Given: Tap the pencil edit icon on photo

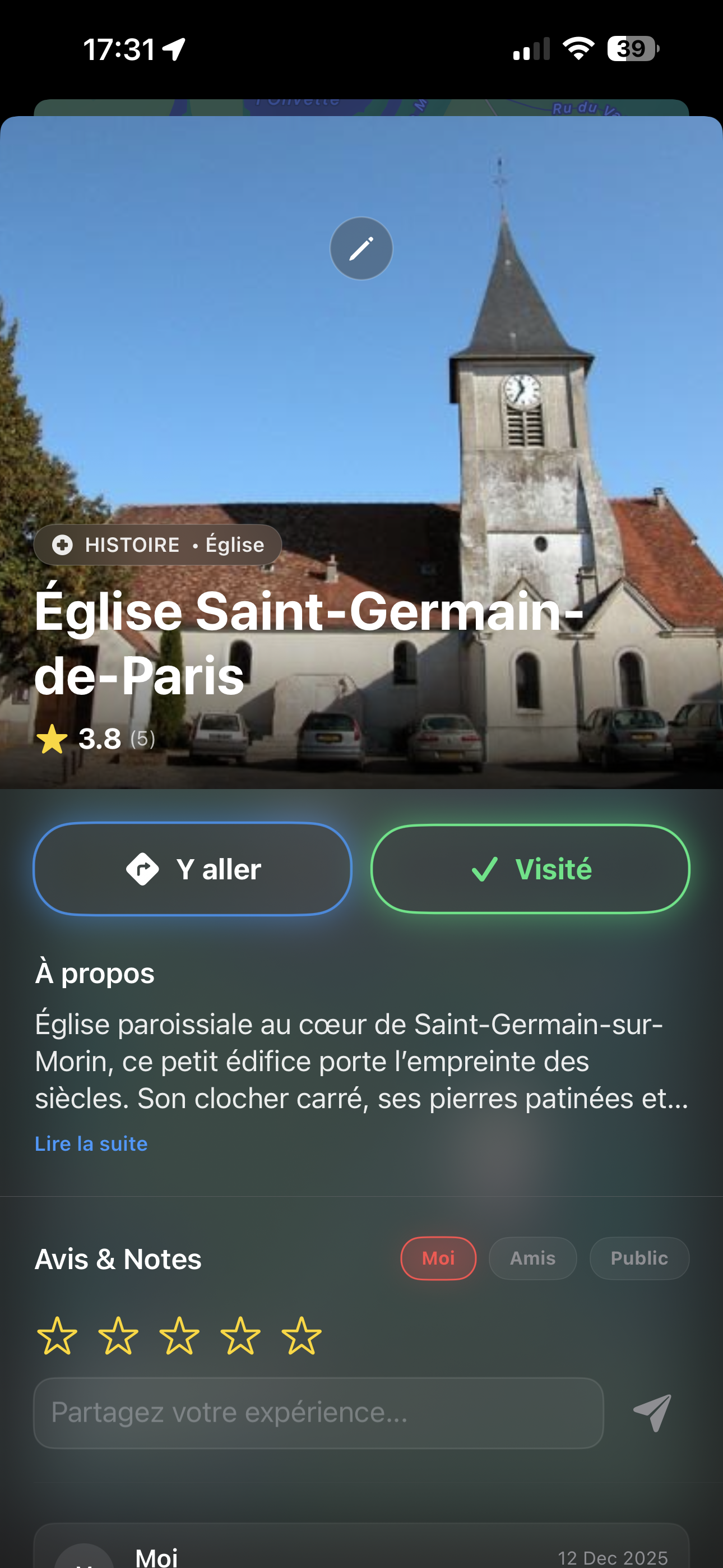Looking at the screenshot, I should [x=361, y=248].
